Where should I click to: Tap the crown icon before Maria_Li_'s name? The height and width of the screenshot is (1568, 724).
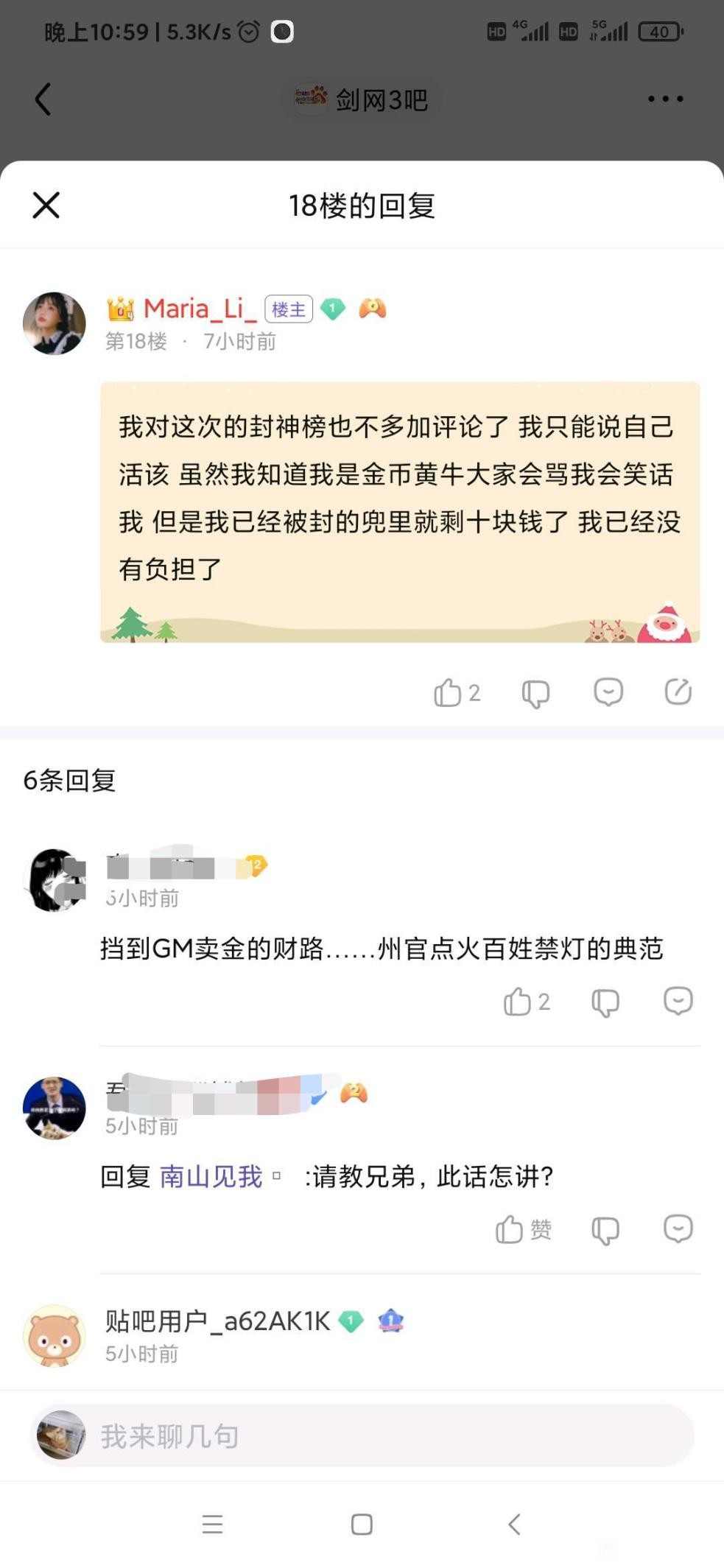(120, 309)
